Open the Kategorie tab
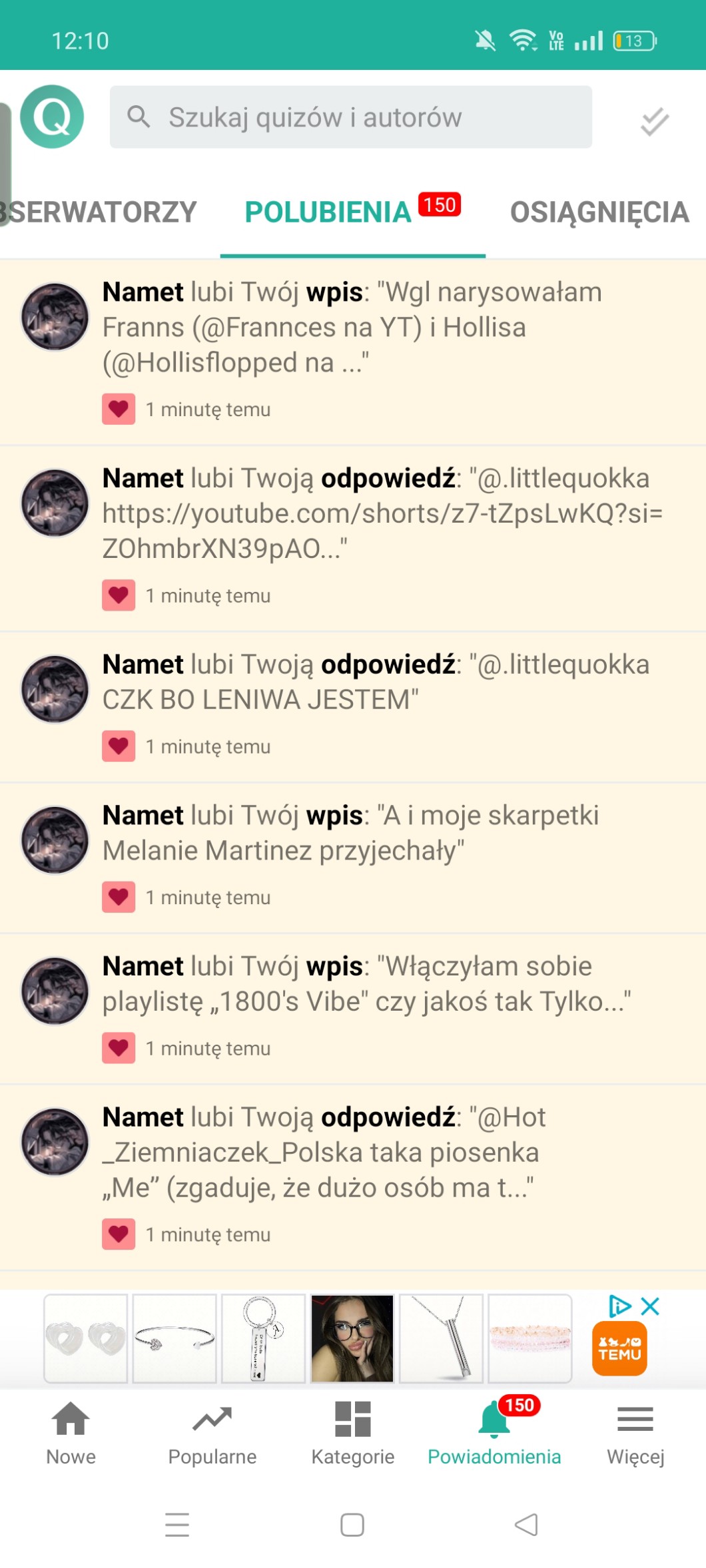The width and height of the screenshot is (706, 1568). coord(353,1432)
